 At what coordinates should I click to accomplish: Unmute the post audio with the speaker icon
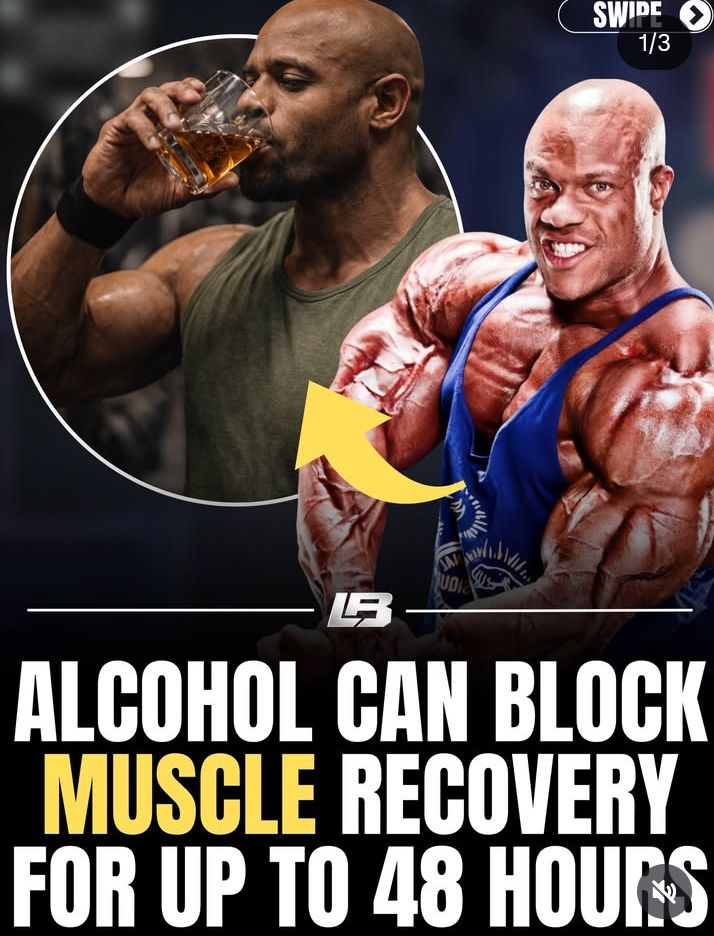tap(665, 892)
